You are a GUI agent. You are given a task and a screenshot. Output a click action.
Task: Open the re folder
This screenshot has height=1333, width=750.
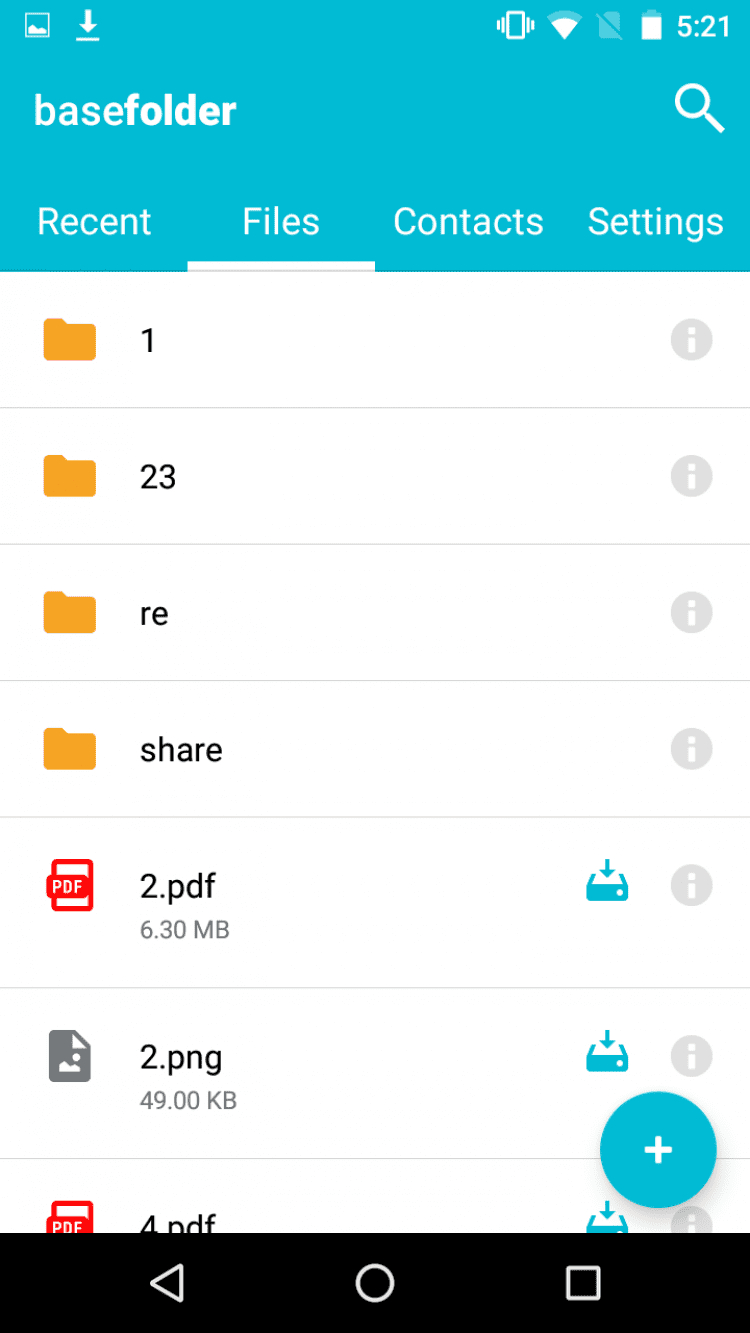point(154,613)
